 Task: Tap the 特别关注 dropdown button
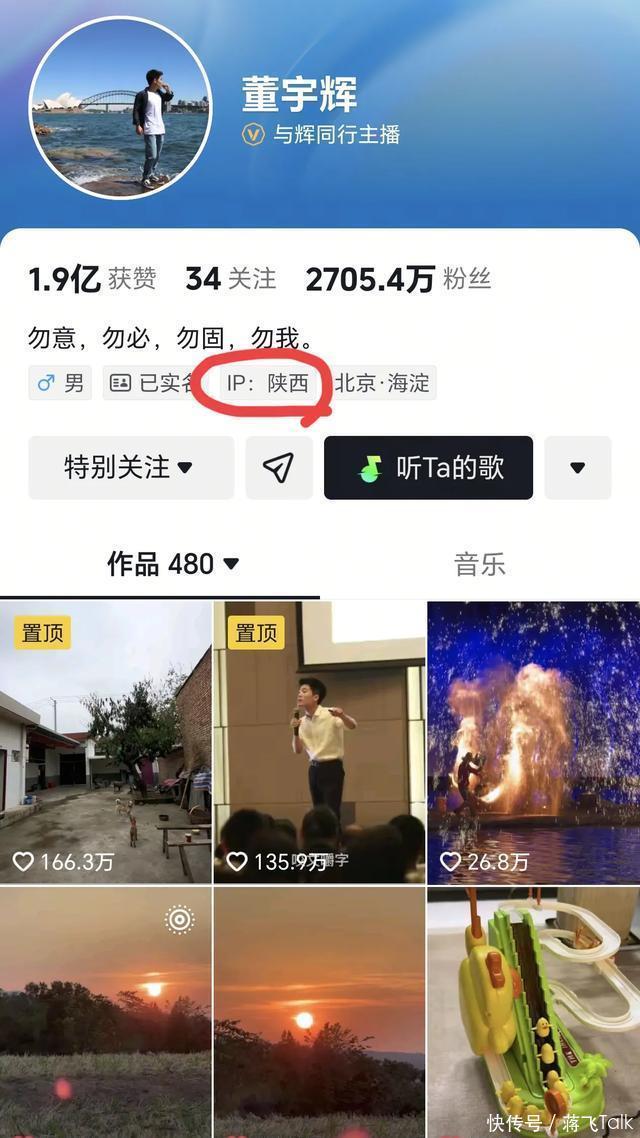click(x=130, y=467)
